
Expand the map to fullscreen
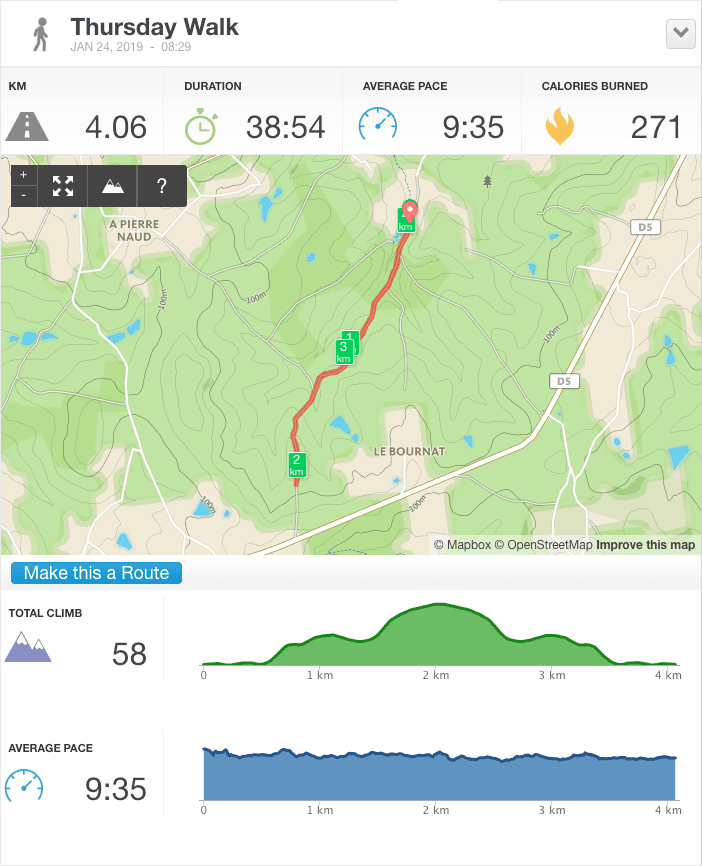tap(63, 185)
